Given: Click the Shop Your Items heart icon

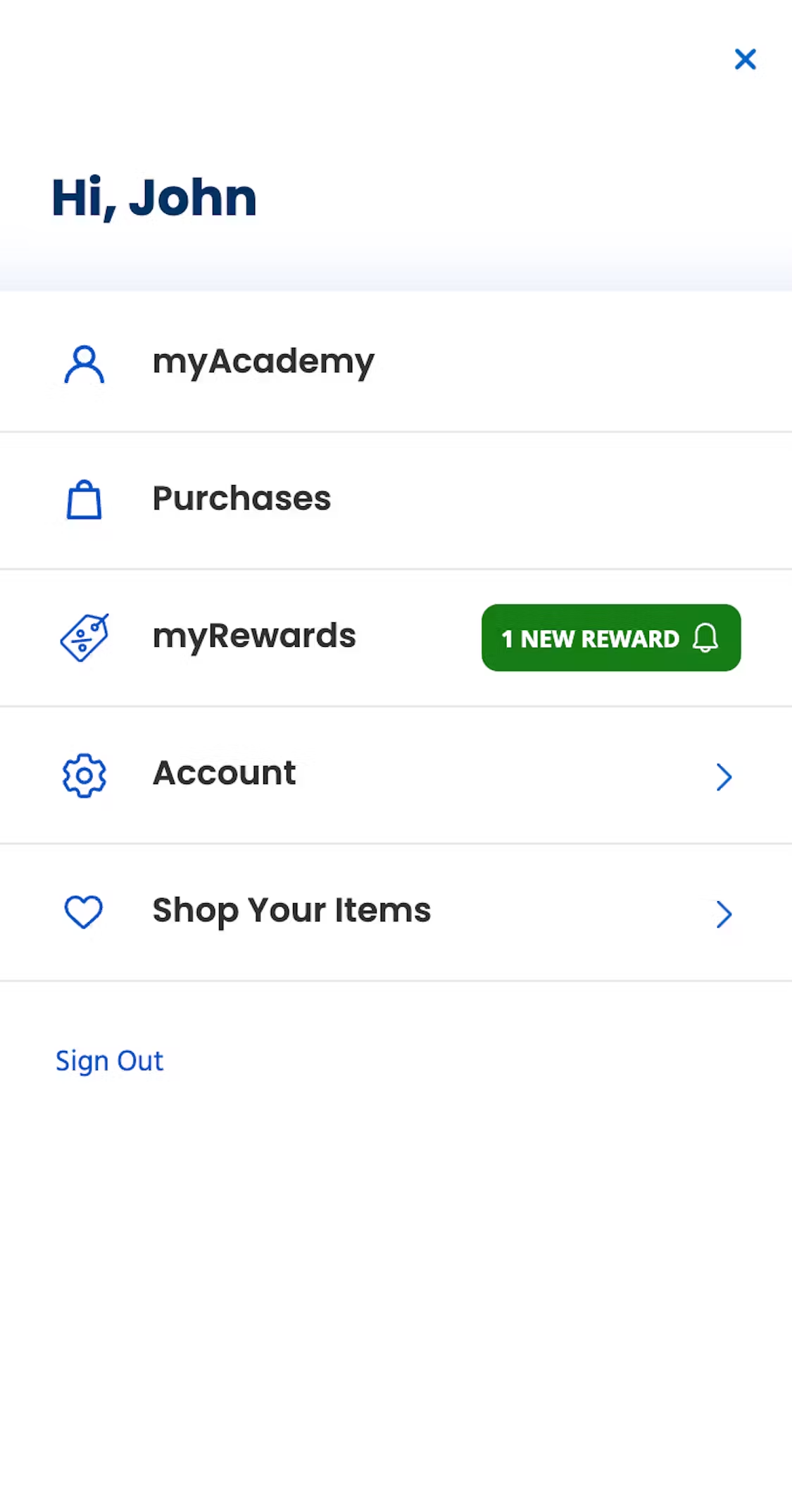Looking at the screenshot, I should tap(84, 912).
